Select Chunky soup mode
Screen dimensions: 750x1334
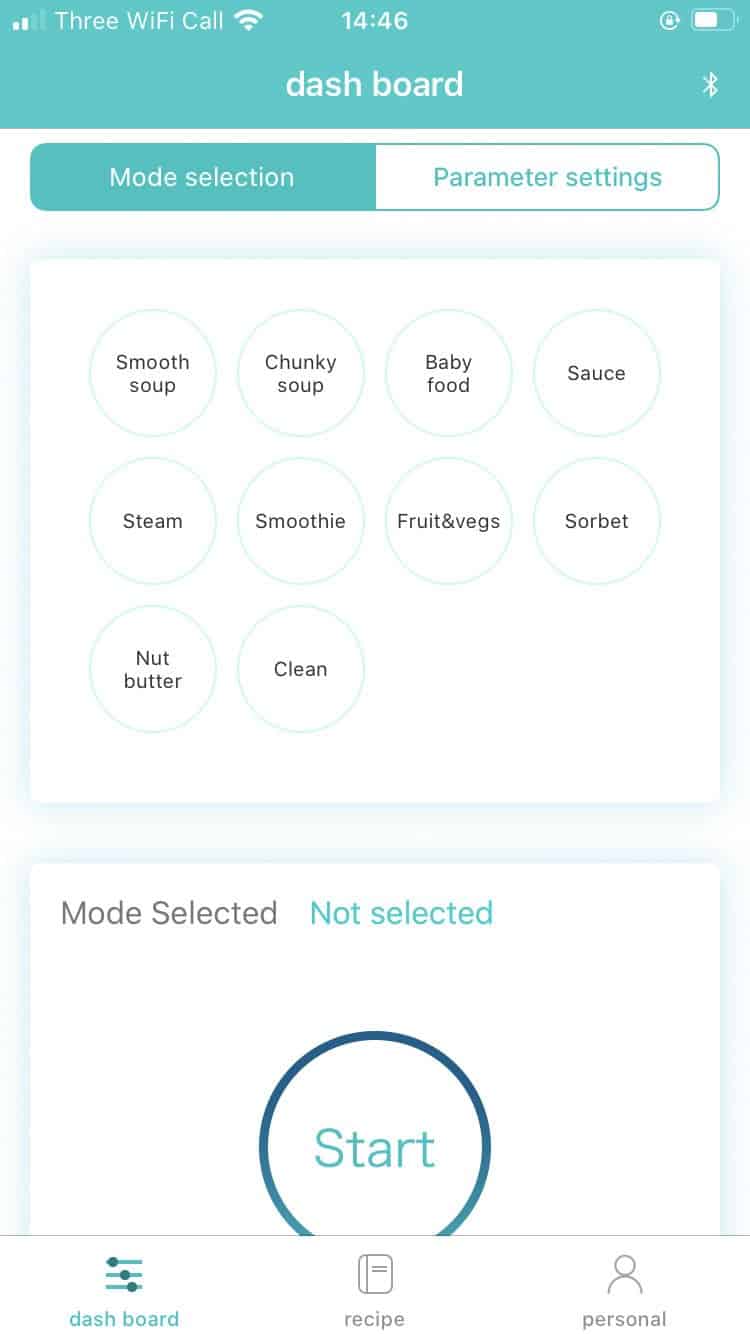click(300, 373)
